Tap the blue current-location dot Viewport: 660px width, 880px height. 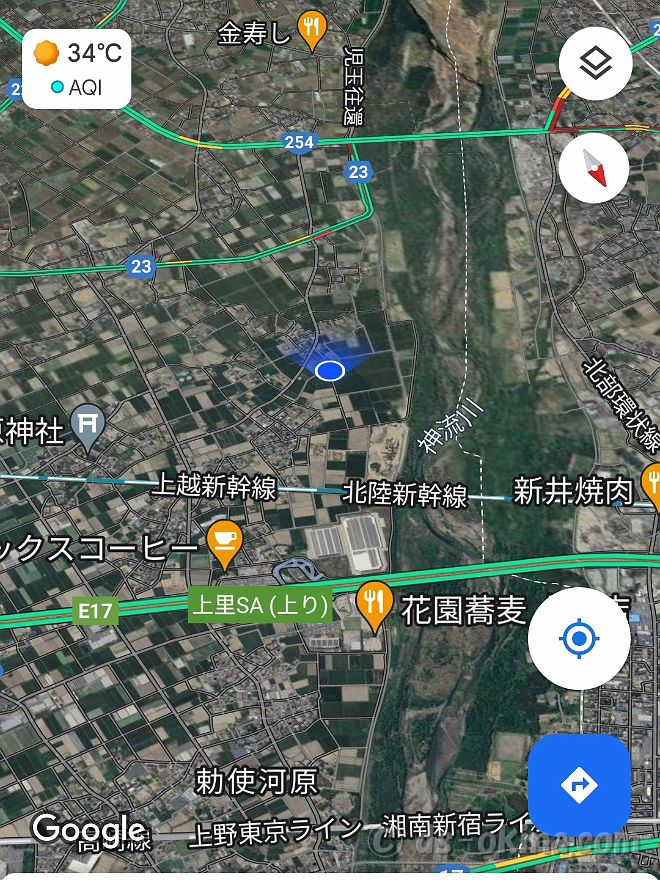[x=330, y=371]
